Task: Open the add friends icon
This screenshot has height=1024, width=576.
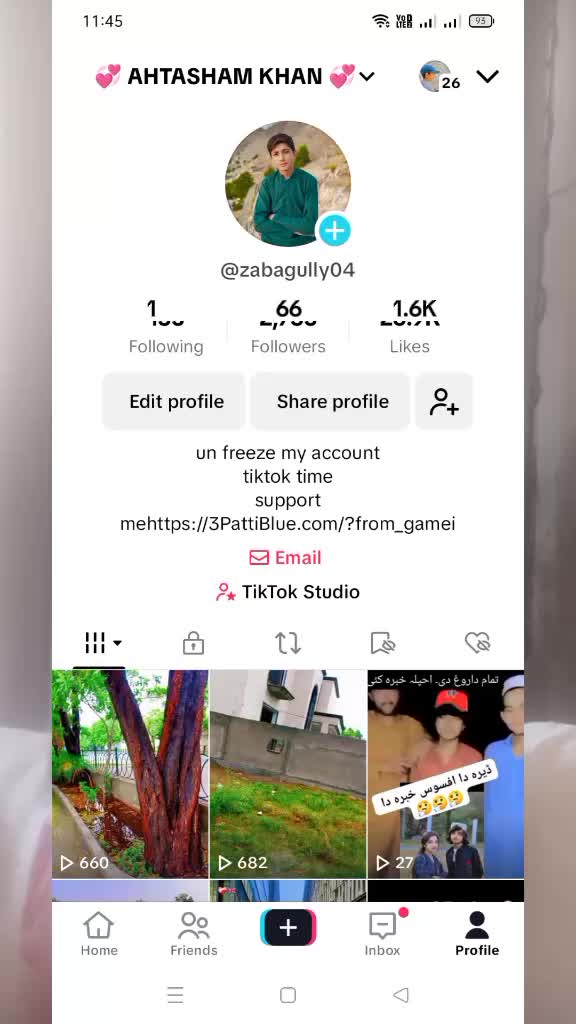Action: point(444,401)
